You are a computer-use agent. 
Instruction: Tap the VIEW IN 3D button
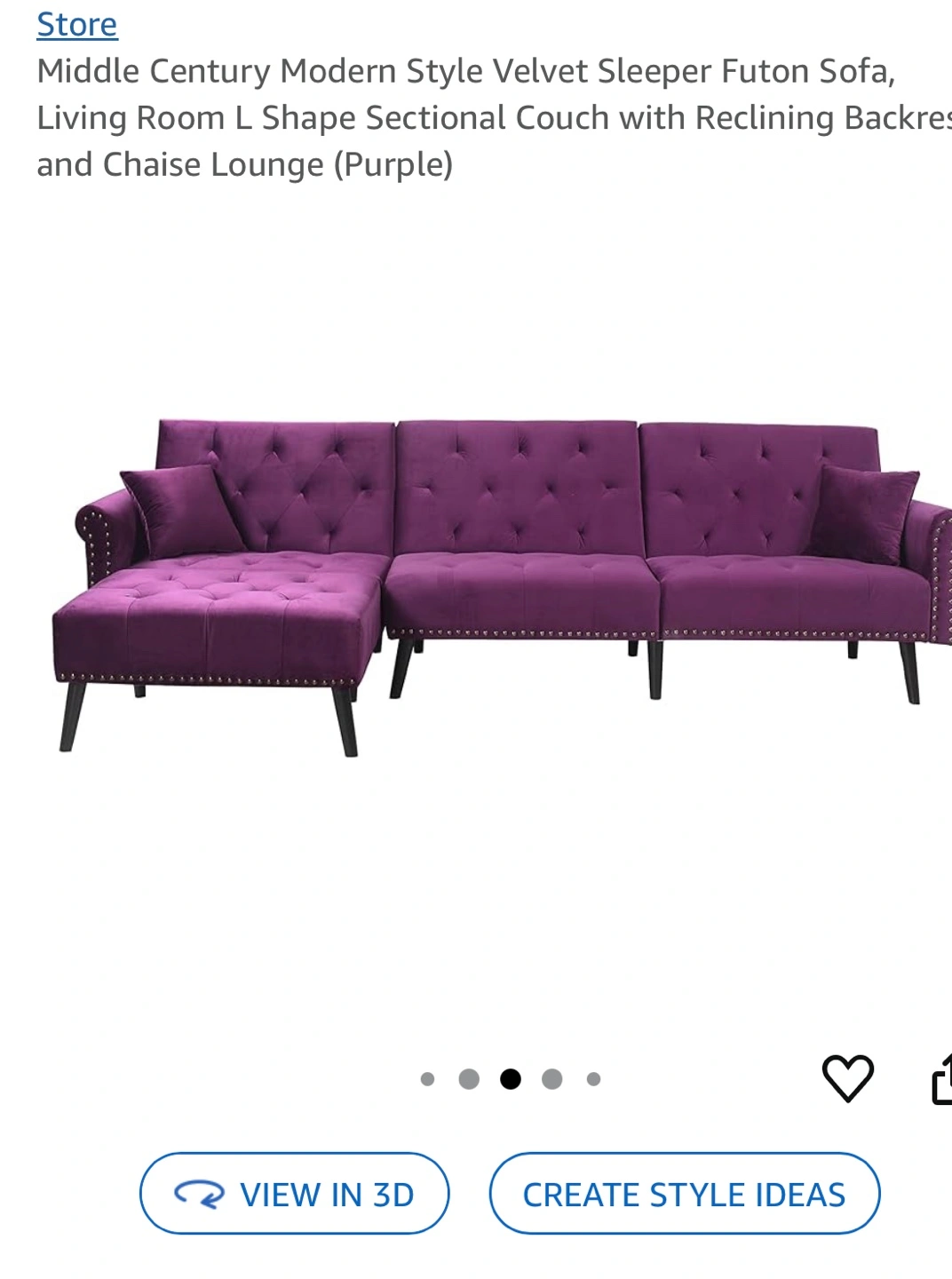pyautogui.click(x=294, y=1194)
